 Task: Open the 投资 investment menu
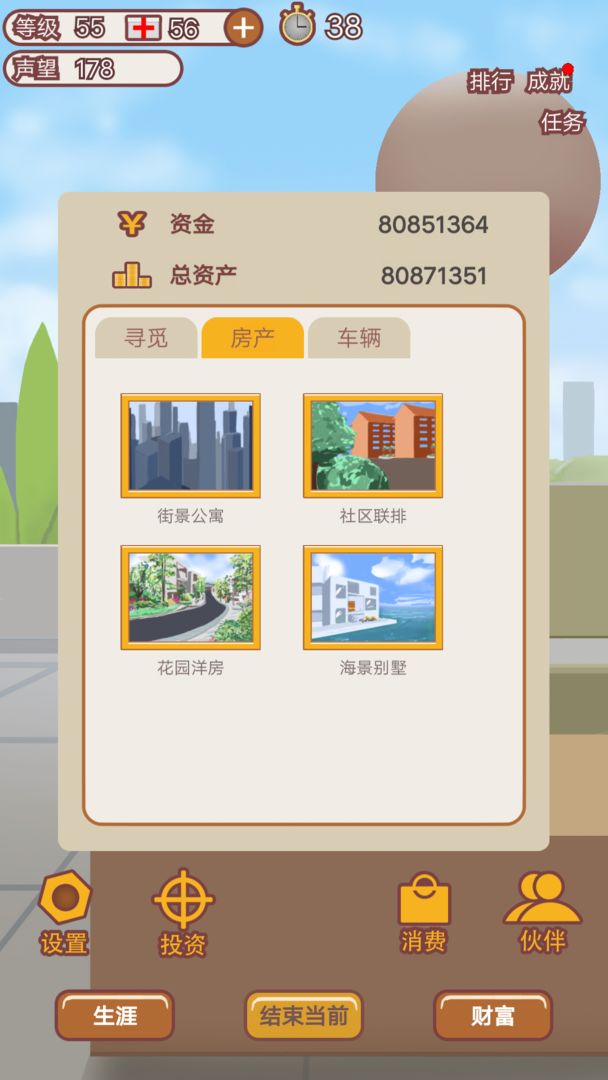point(183,913)
